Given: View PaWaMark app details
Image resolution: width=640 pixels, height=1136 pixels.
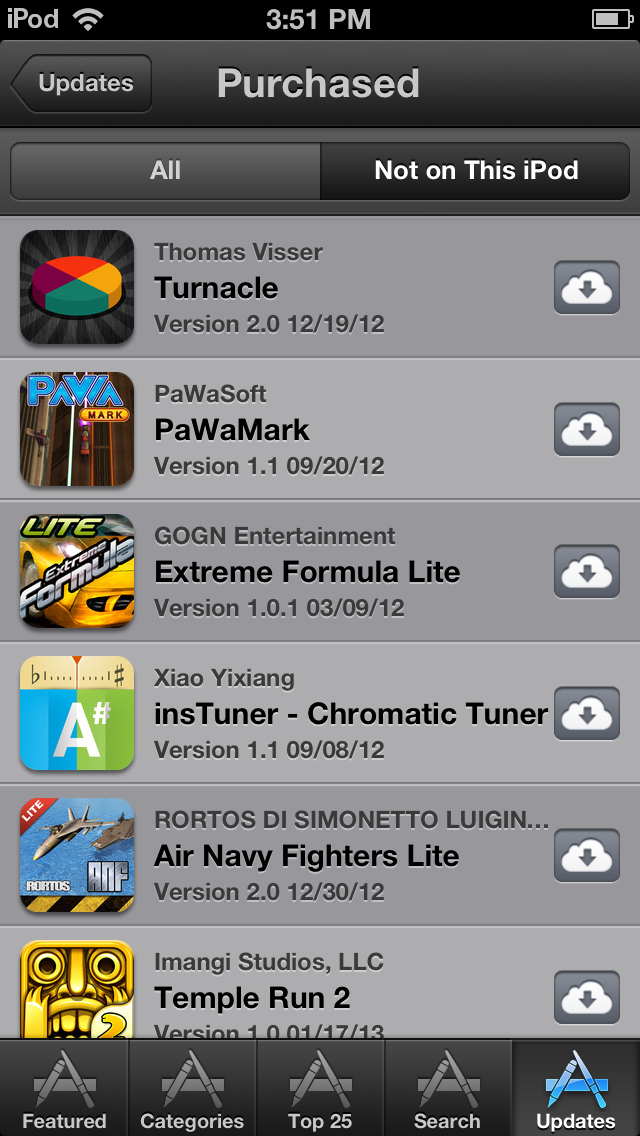Looking at the screenshot, I should [300, 430].
